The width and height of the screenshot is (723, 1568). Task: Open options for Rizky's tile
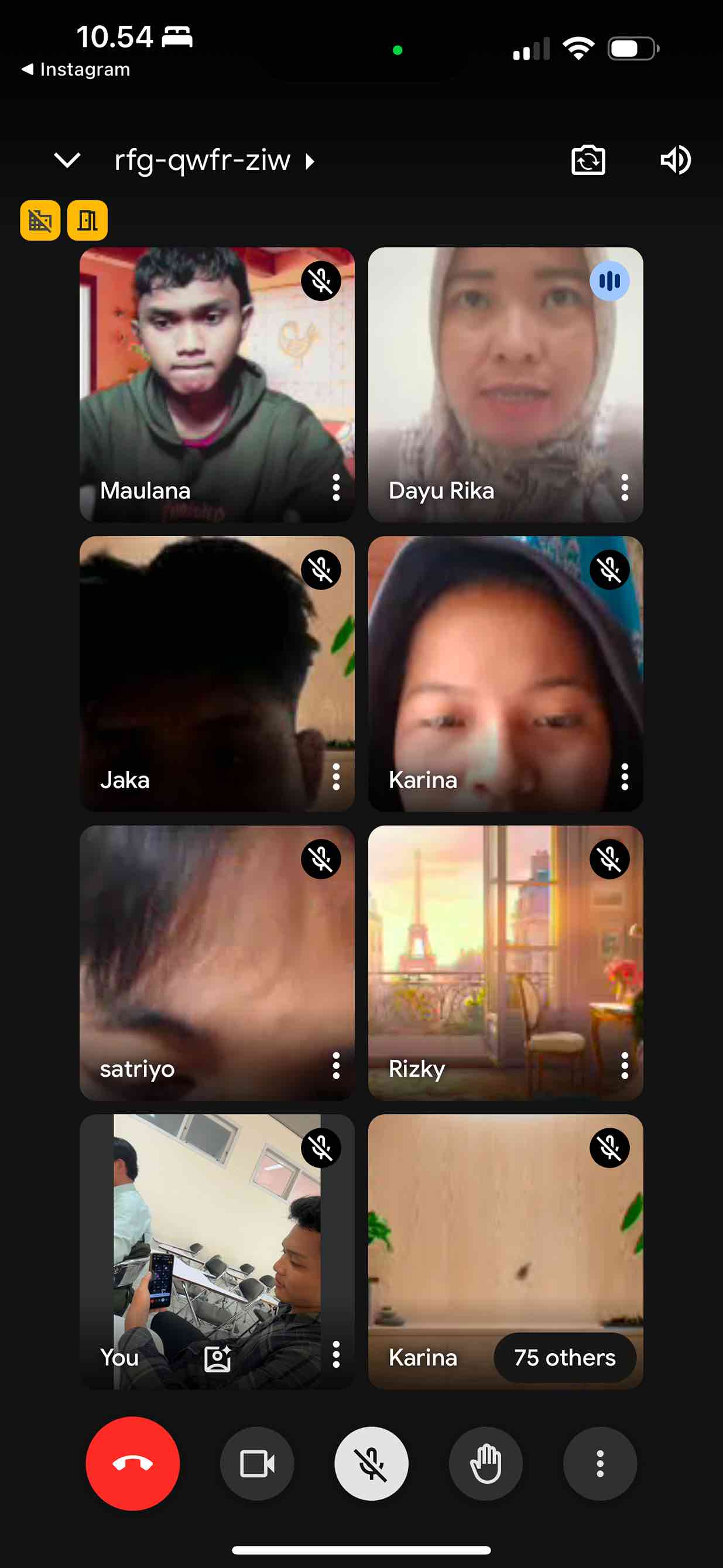(625, 1066)
